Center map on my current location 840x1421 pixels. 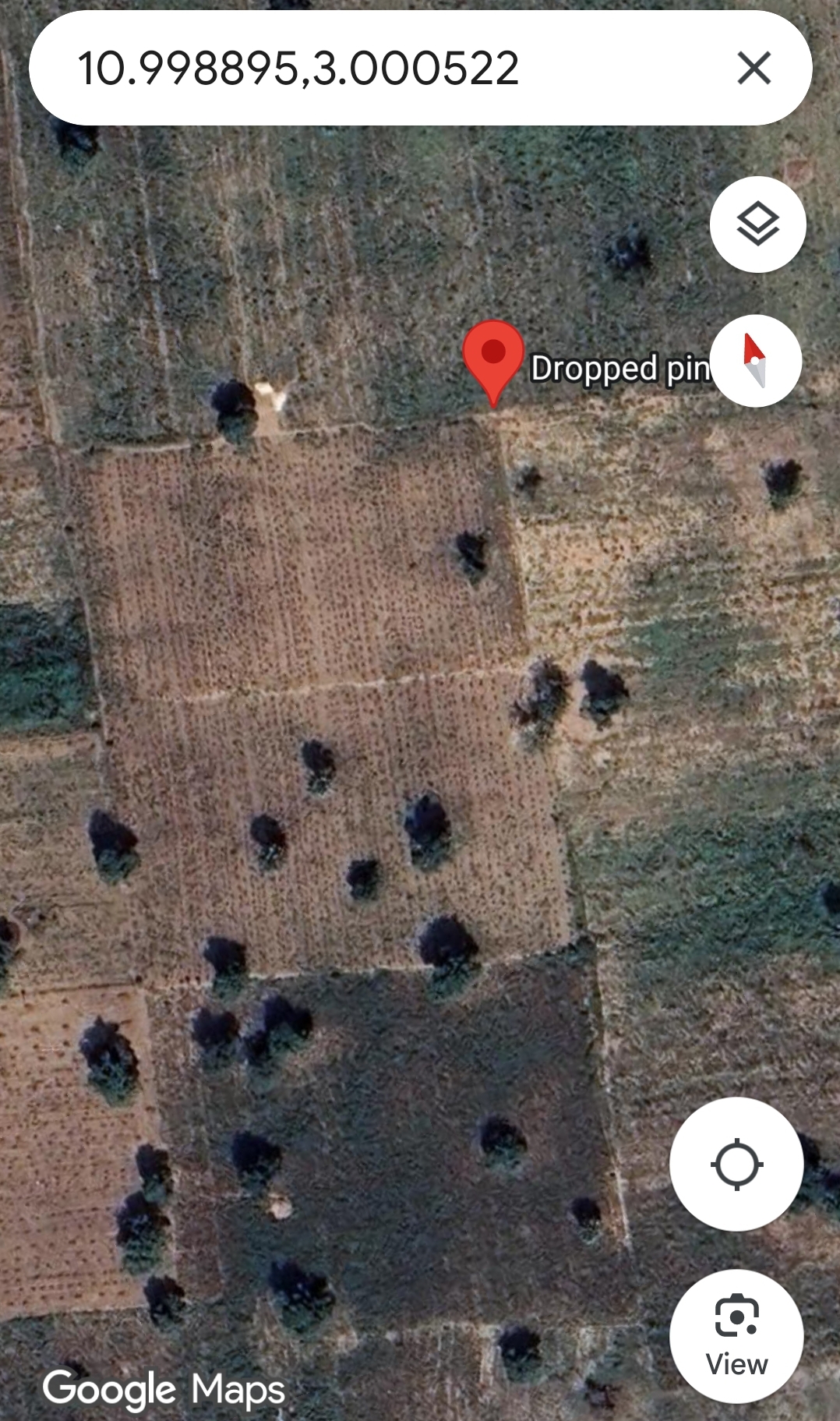point(736,1164)
